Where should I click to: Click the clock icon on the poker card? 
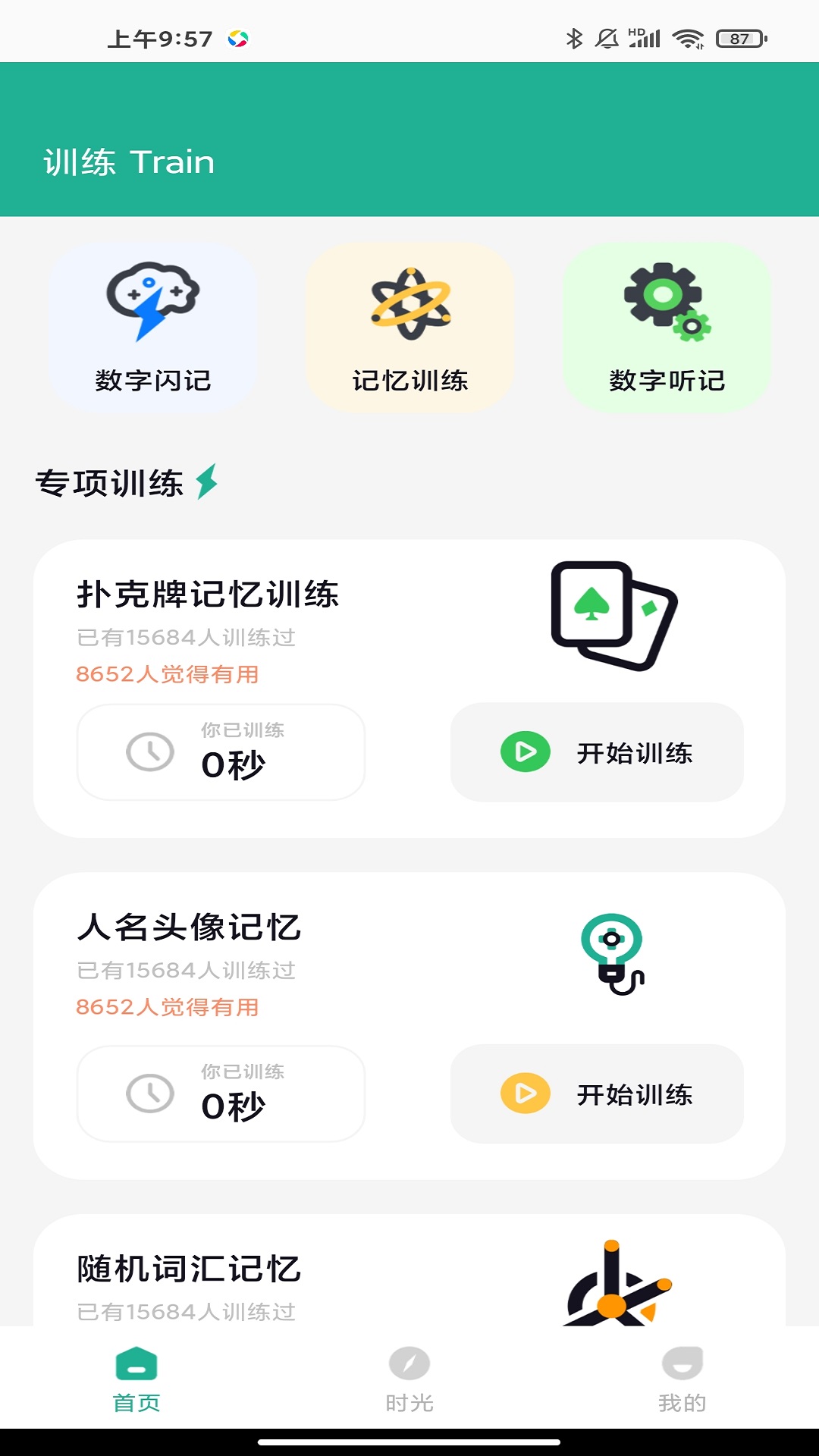(x=151, y=752)
